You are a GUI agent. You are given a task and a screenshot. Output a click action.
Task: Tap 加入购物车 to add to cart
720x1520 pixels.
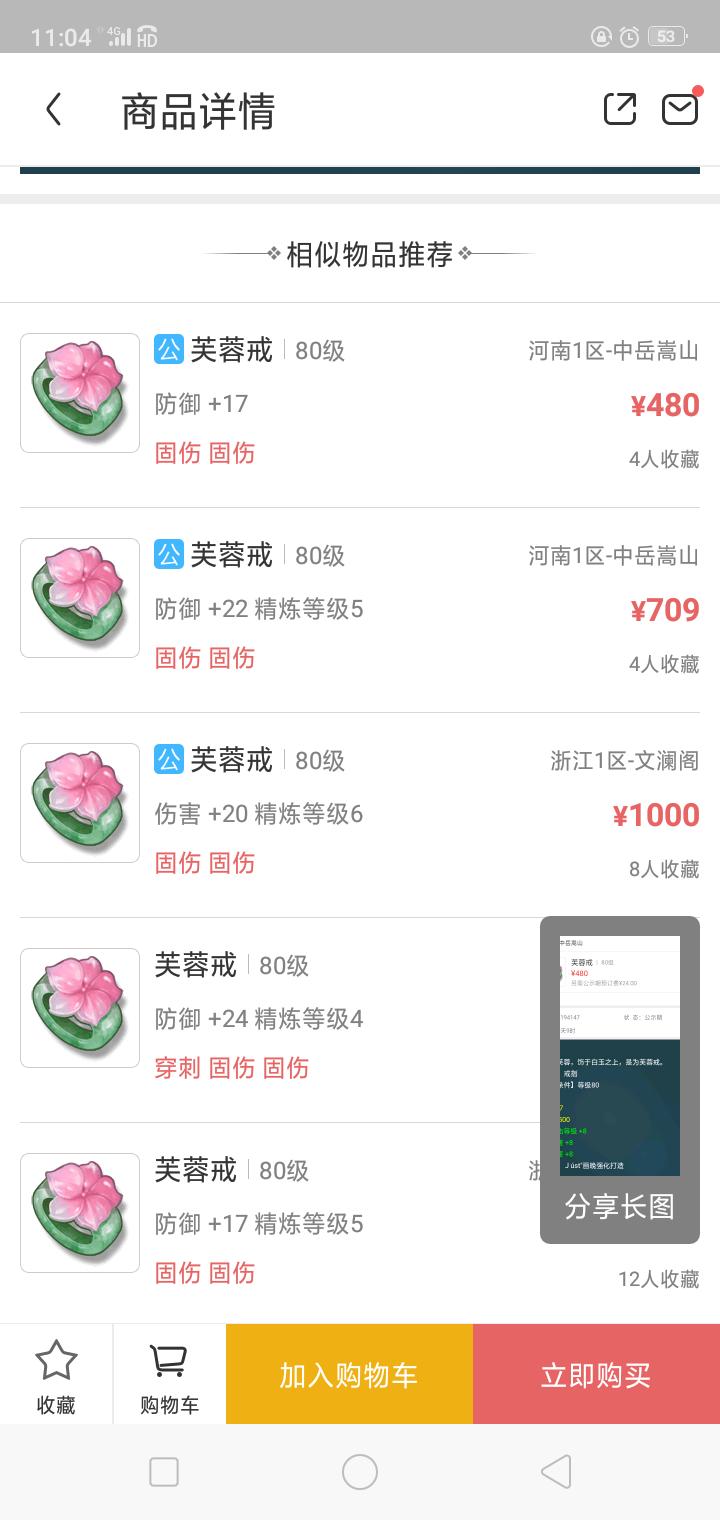point(349,1375)
